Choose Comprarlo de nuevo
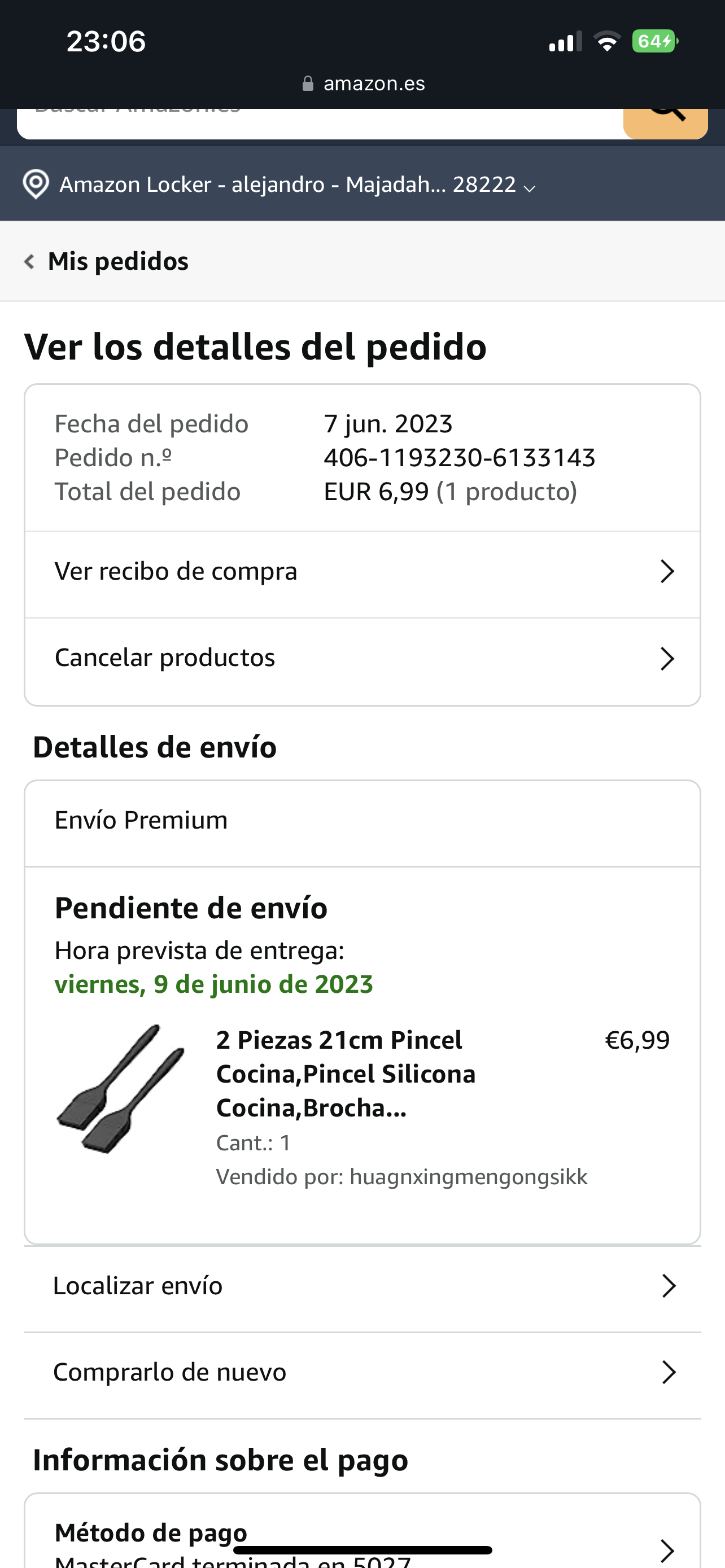The width and height of the screenshot is (725, 1568). point(362,1373)
